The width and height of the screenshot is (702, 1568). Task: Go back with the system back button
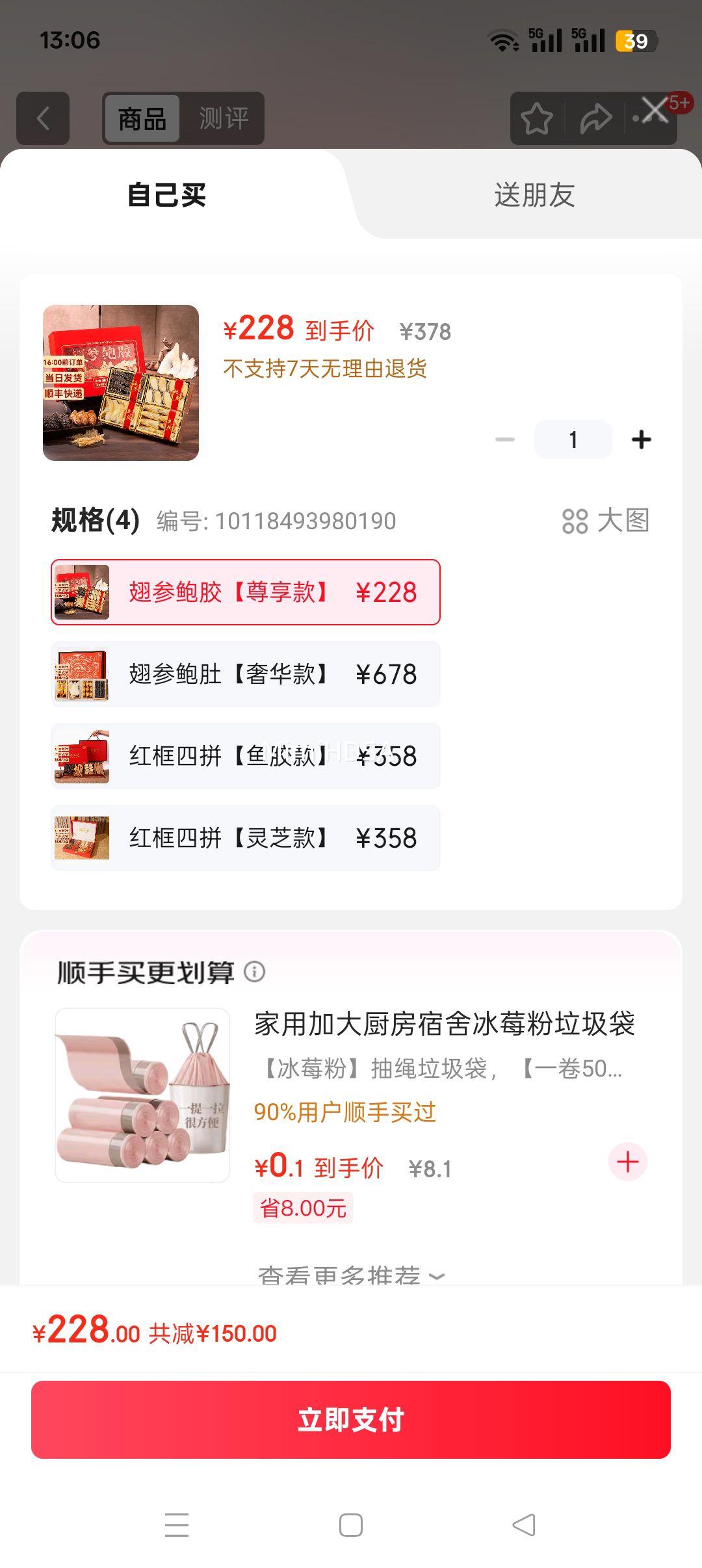coord(524,1525)
